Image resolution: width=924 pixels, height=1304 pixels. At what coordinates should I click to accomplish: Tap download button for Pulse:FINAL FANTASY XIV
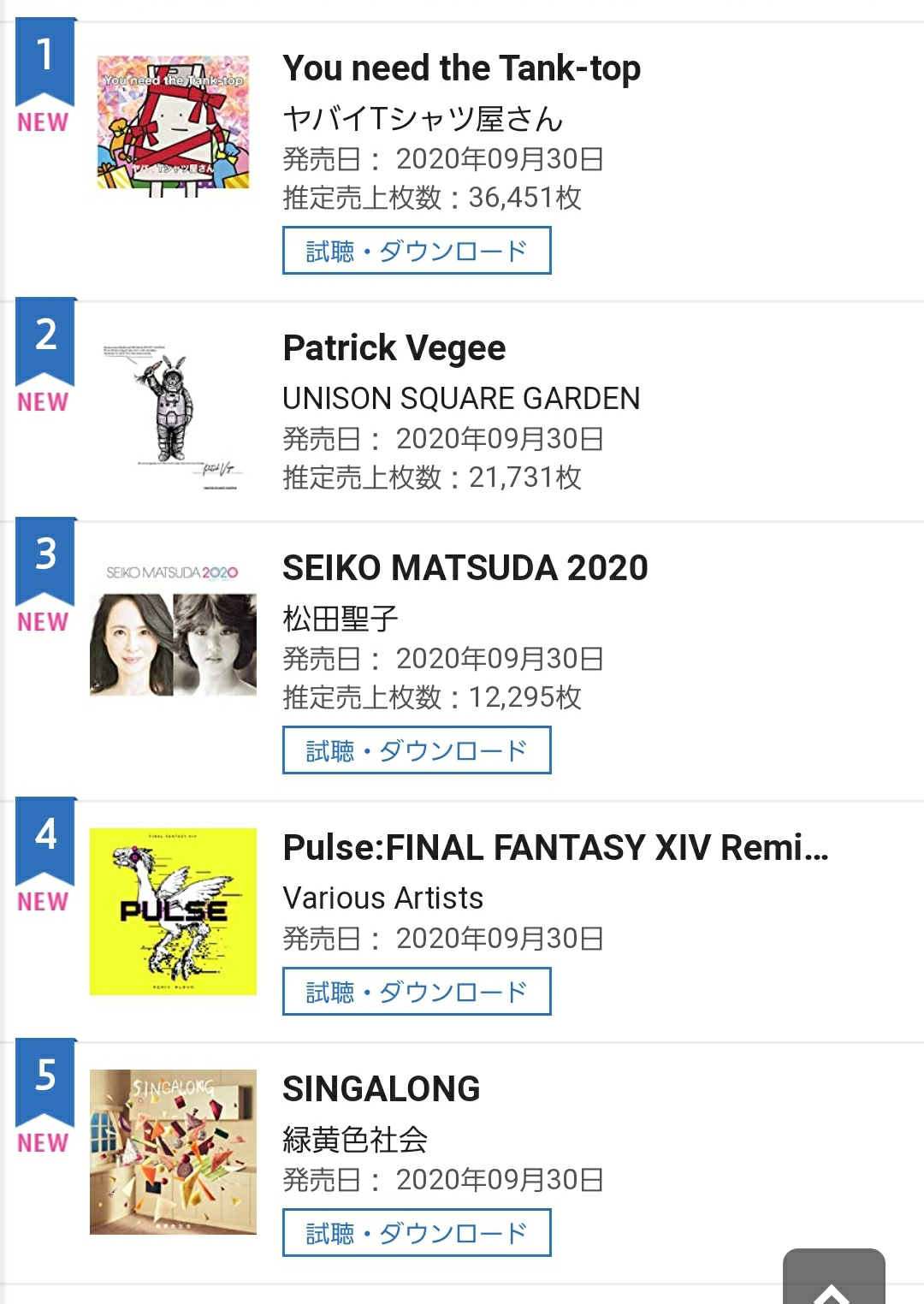tap(417, 992)
